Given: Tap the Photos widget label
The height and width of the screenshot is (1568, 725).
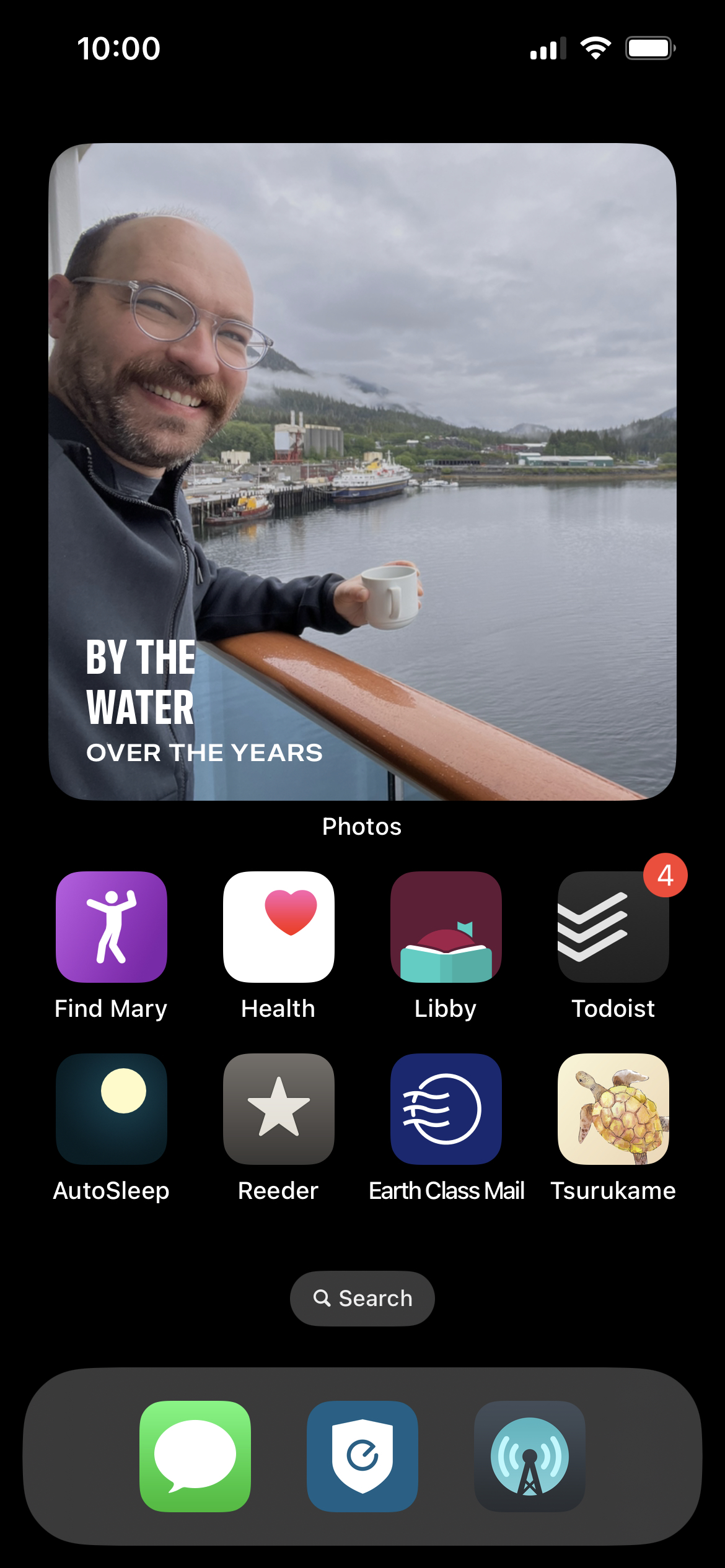Looking at the screenshot, I should (362, 826).
